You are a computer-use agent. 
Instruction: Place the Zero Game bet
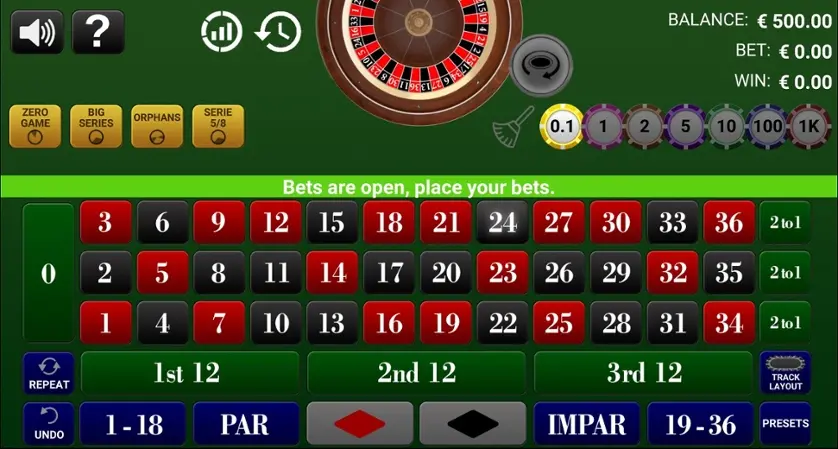tap(35, 126)
